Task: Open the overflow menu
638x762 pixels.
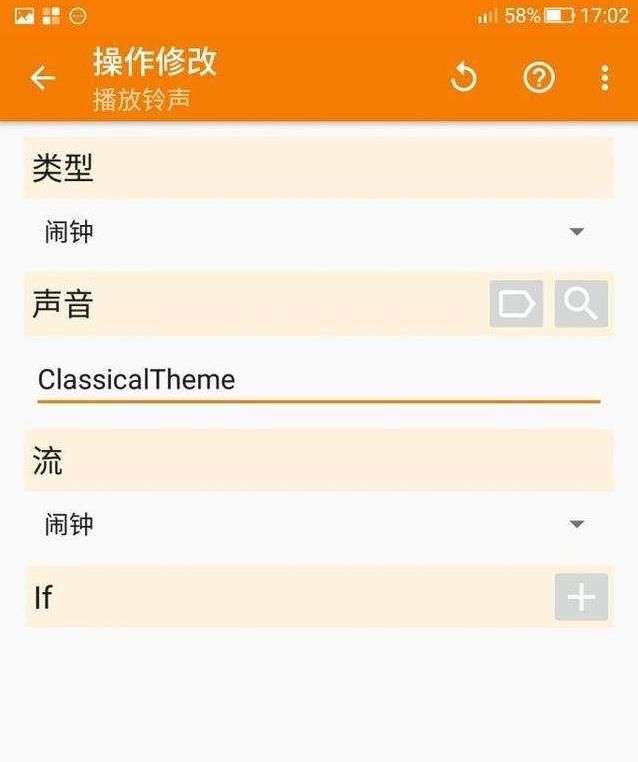Action: tap(604, 78)
